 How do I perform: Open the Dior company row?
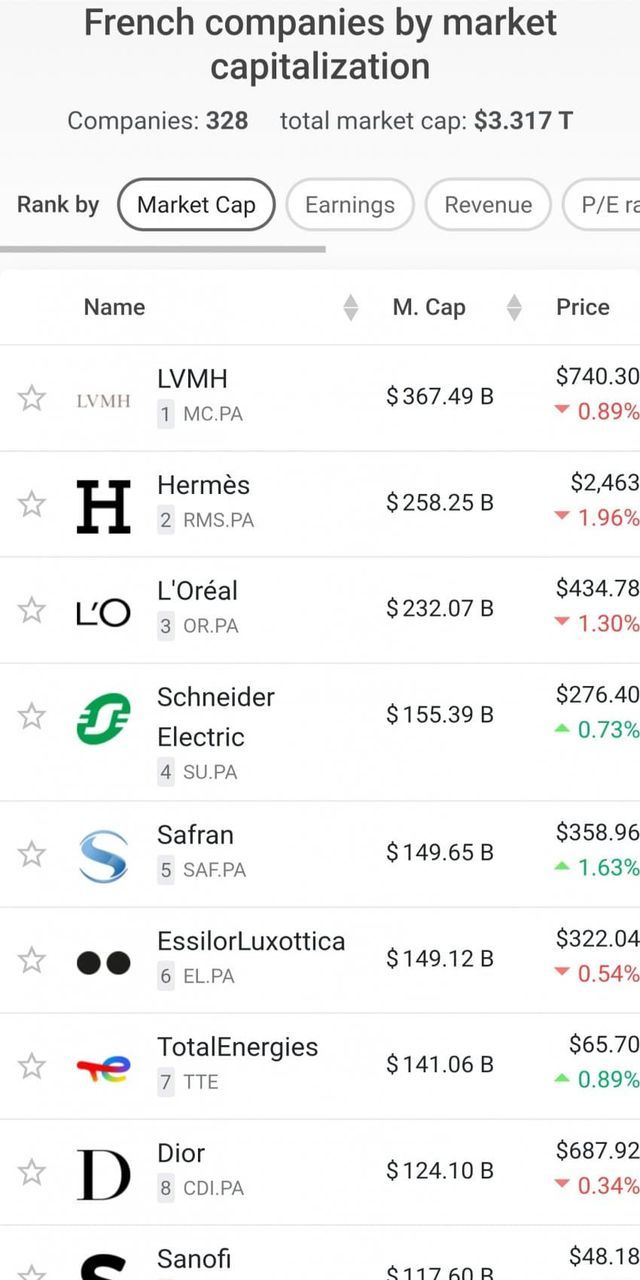coord(181,1153)
